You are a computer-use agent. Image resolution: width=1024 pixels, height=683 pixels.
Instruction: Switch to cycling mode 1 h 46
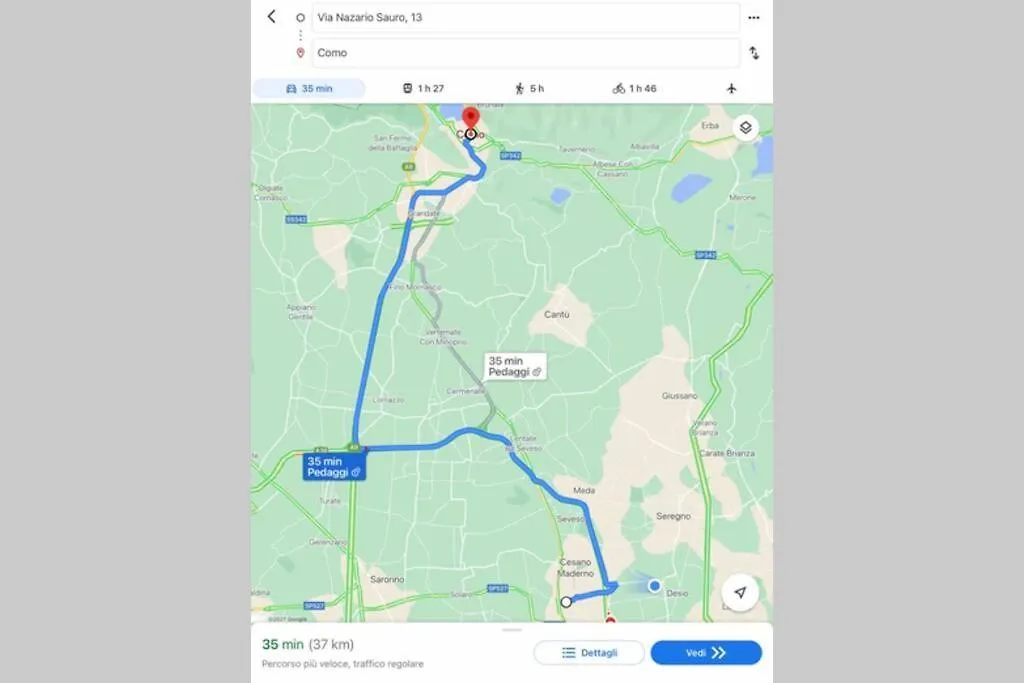pyautogui.click(x=634, y=89)
